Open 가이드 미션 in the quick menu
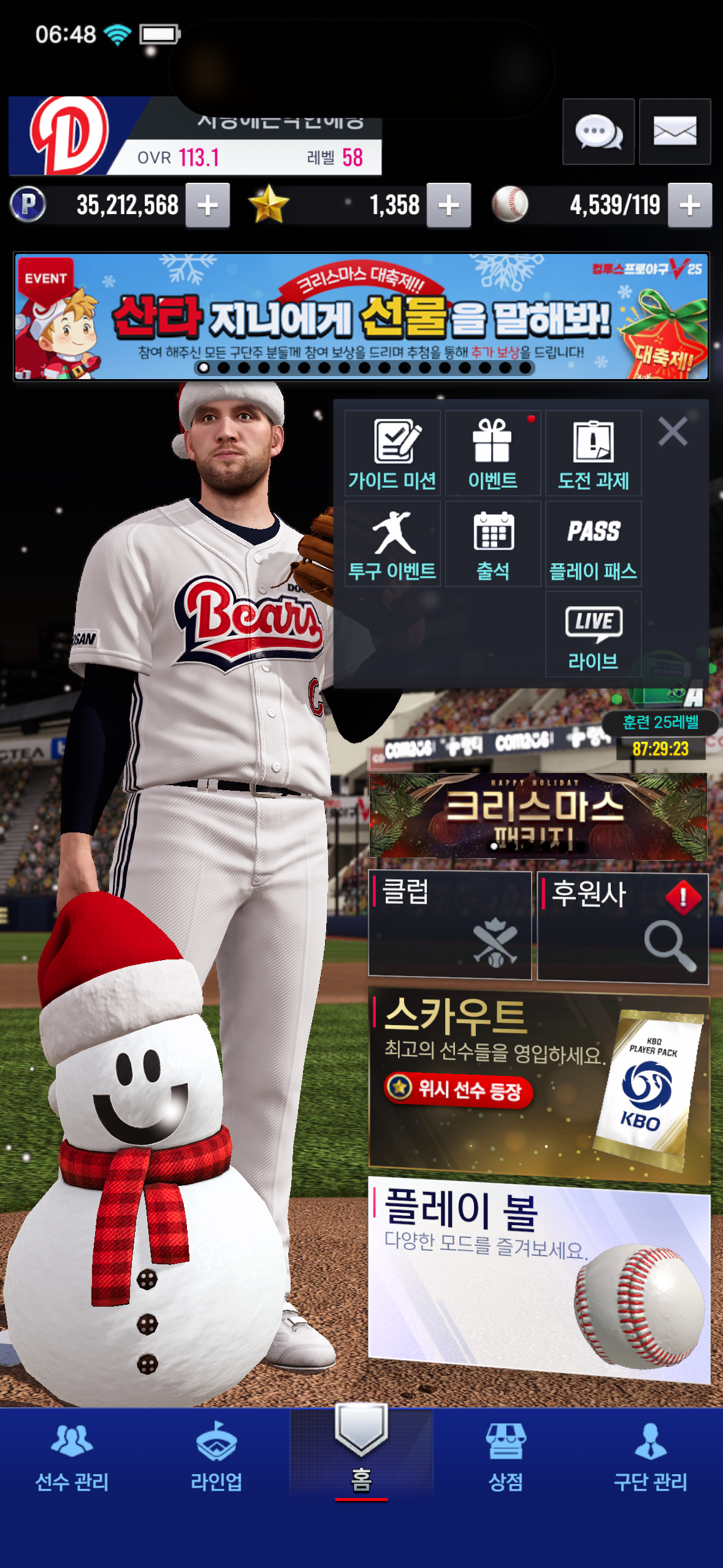723x1568 pixels. click(392, 454)
